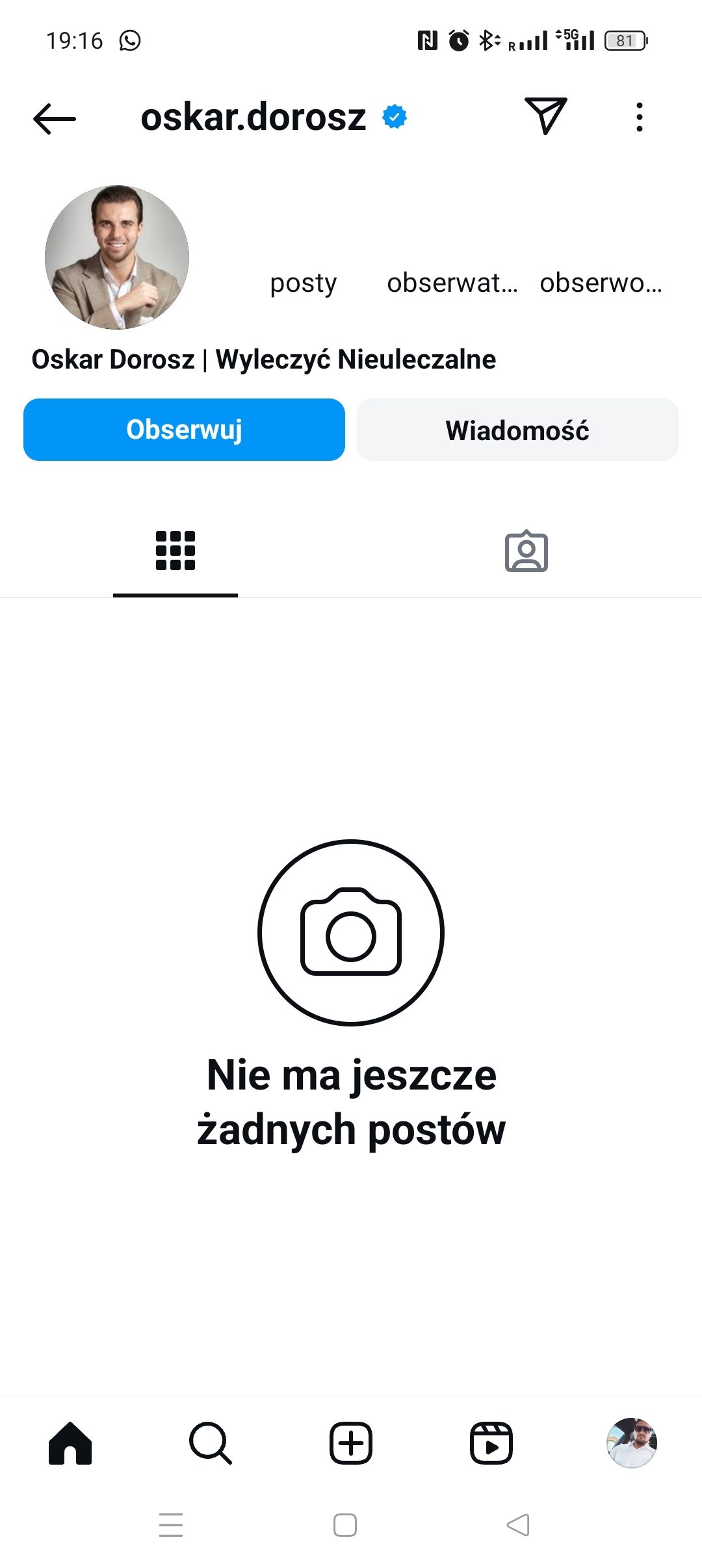Open recent apps from system bar

tap(171, 1524)
